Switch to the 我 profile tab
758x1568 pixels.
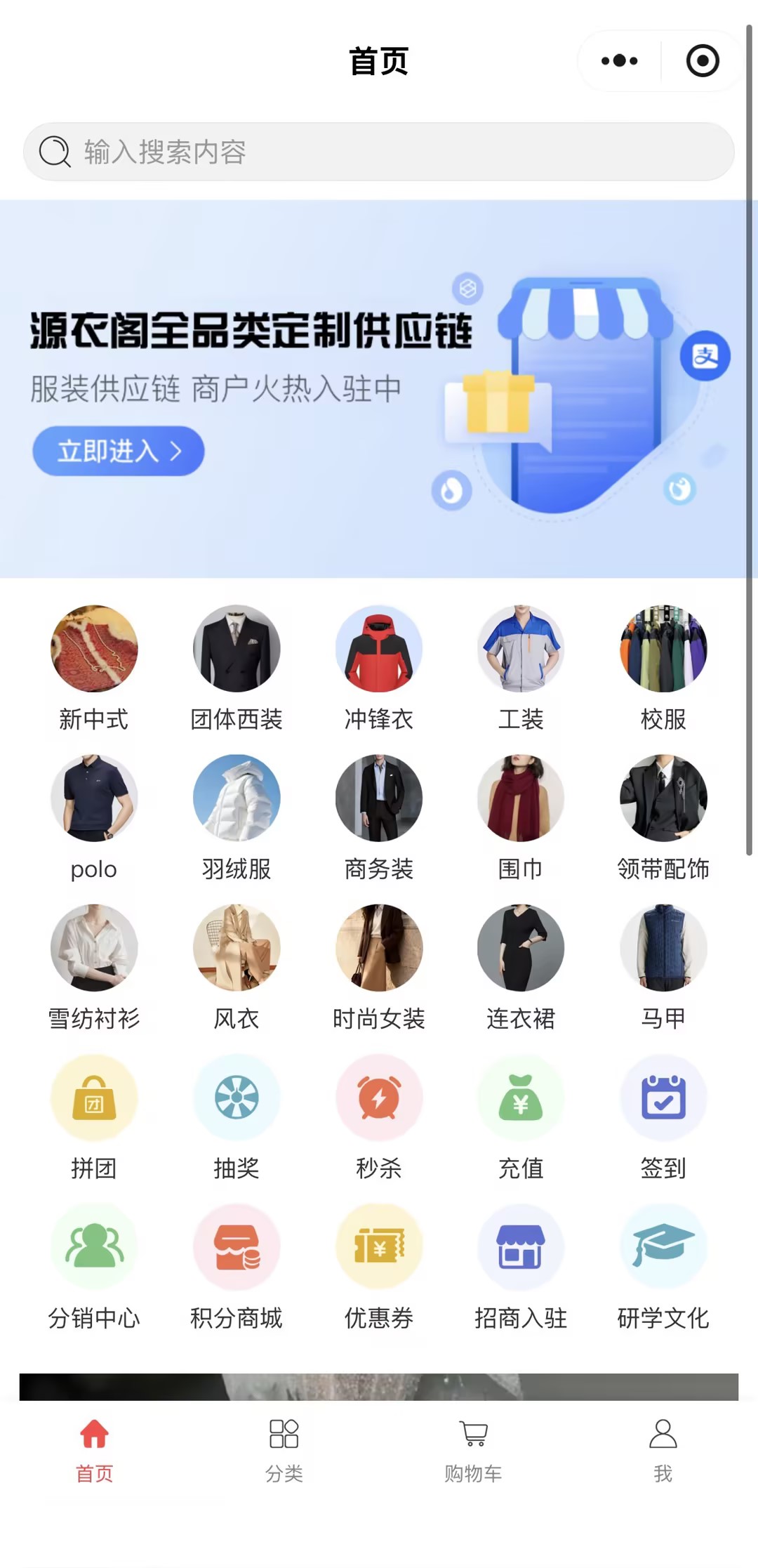coord(663,1451)
